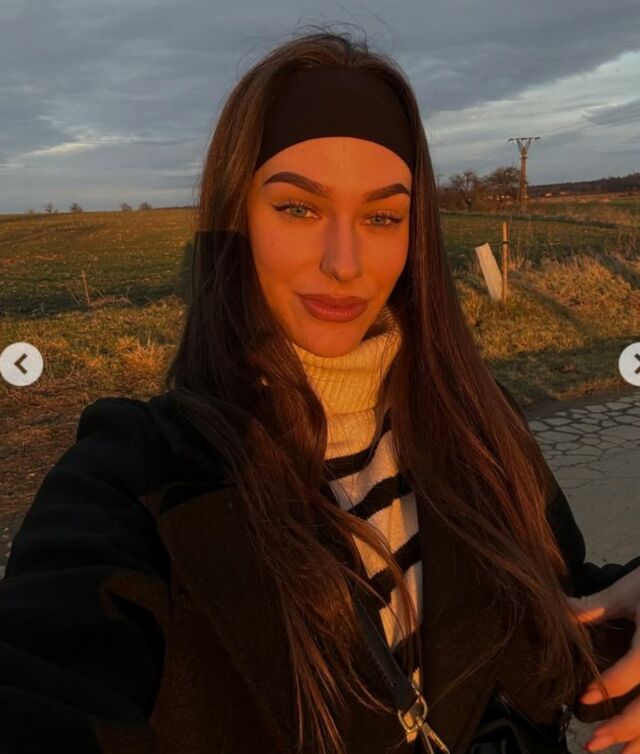Go to the next photo in carousel
640x754 pixels.
click(630, 364)
